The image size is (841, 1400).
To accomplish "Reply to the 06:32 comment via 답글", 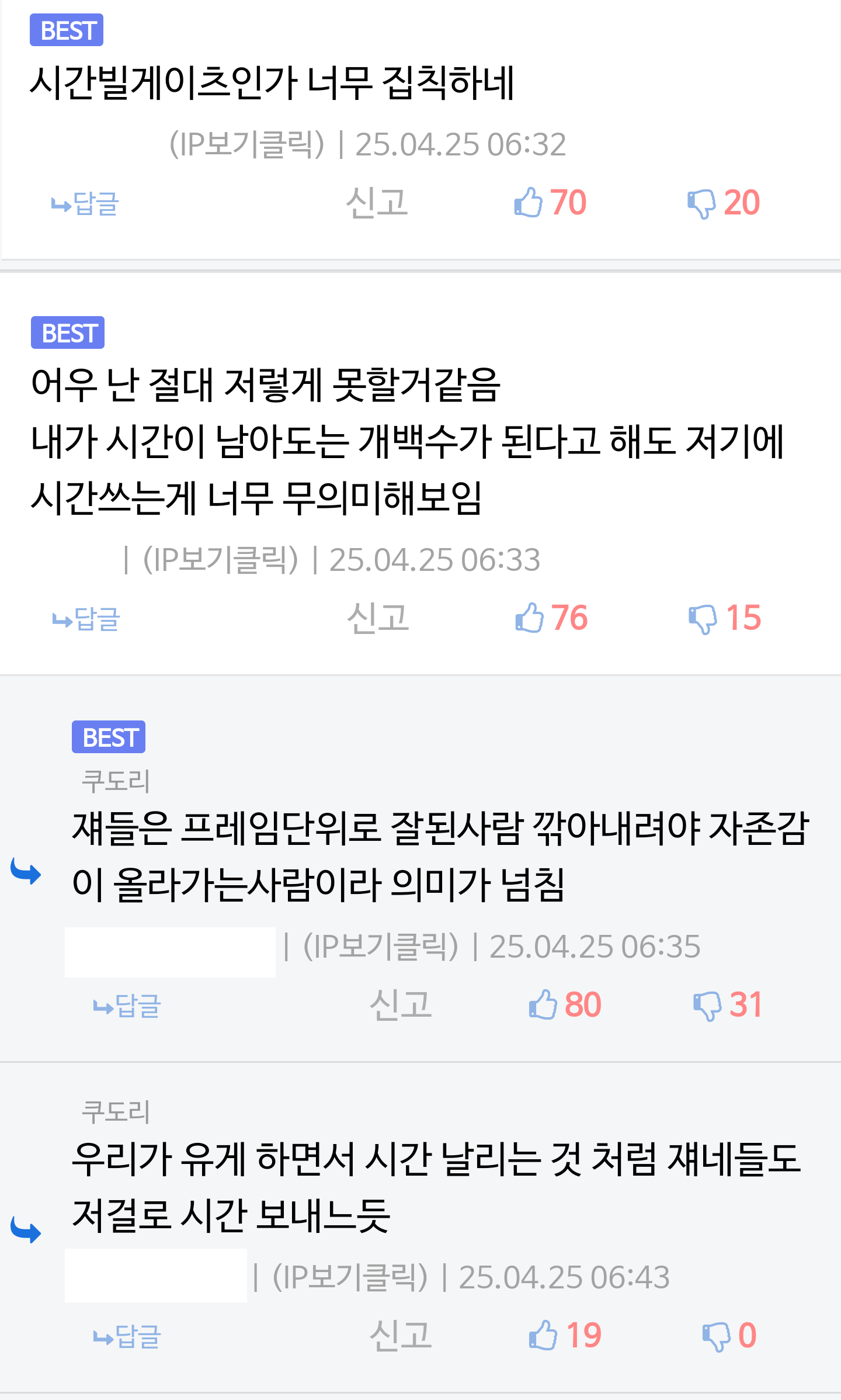I will 85,204.
